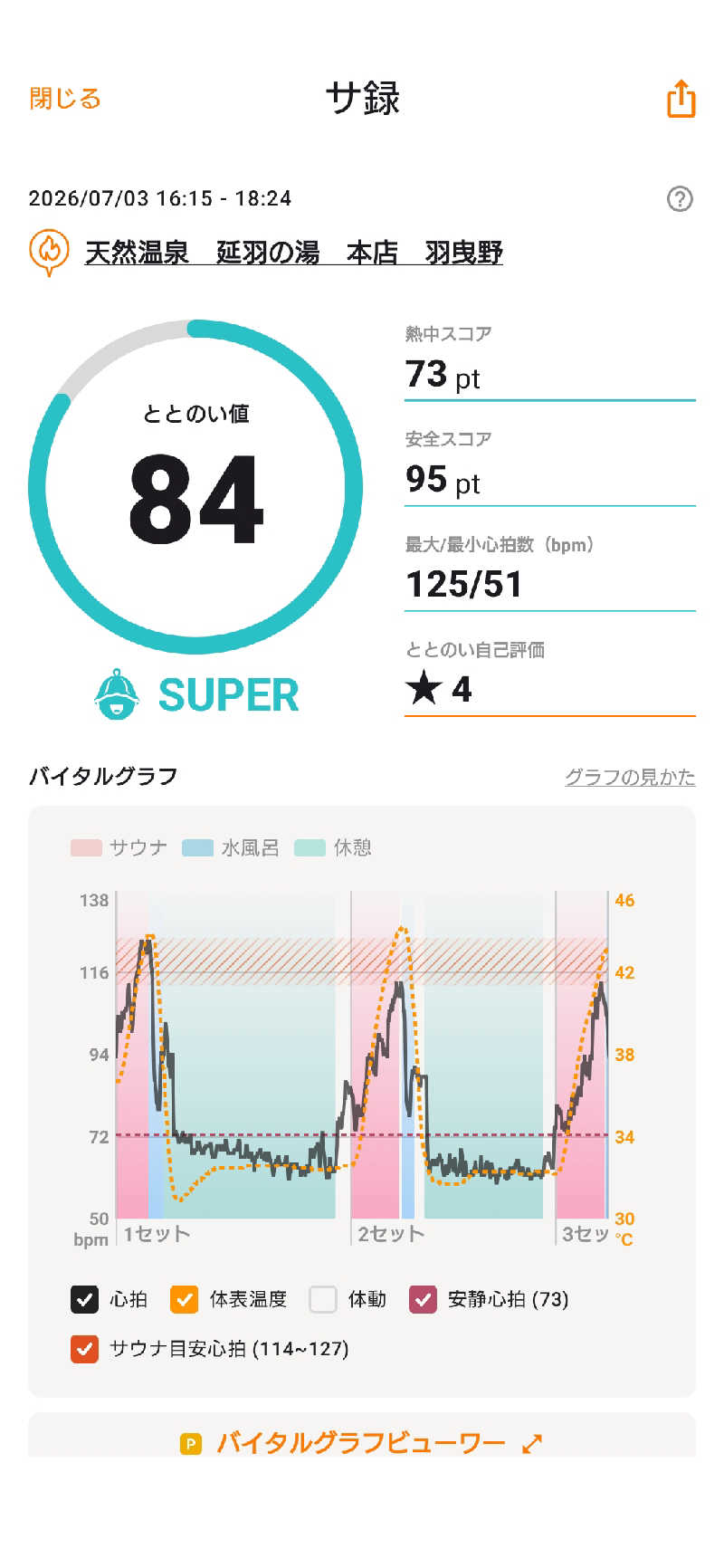Uncheck the 心拍 checkbox
Viewport: 724px width, 1568px height.
[84, 1299]
